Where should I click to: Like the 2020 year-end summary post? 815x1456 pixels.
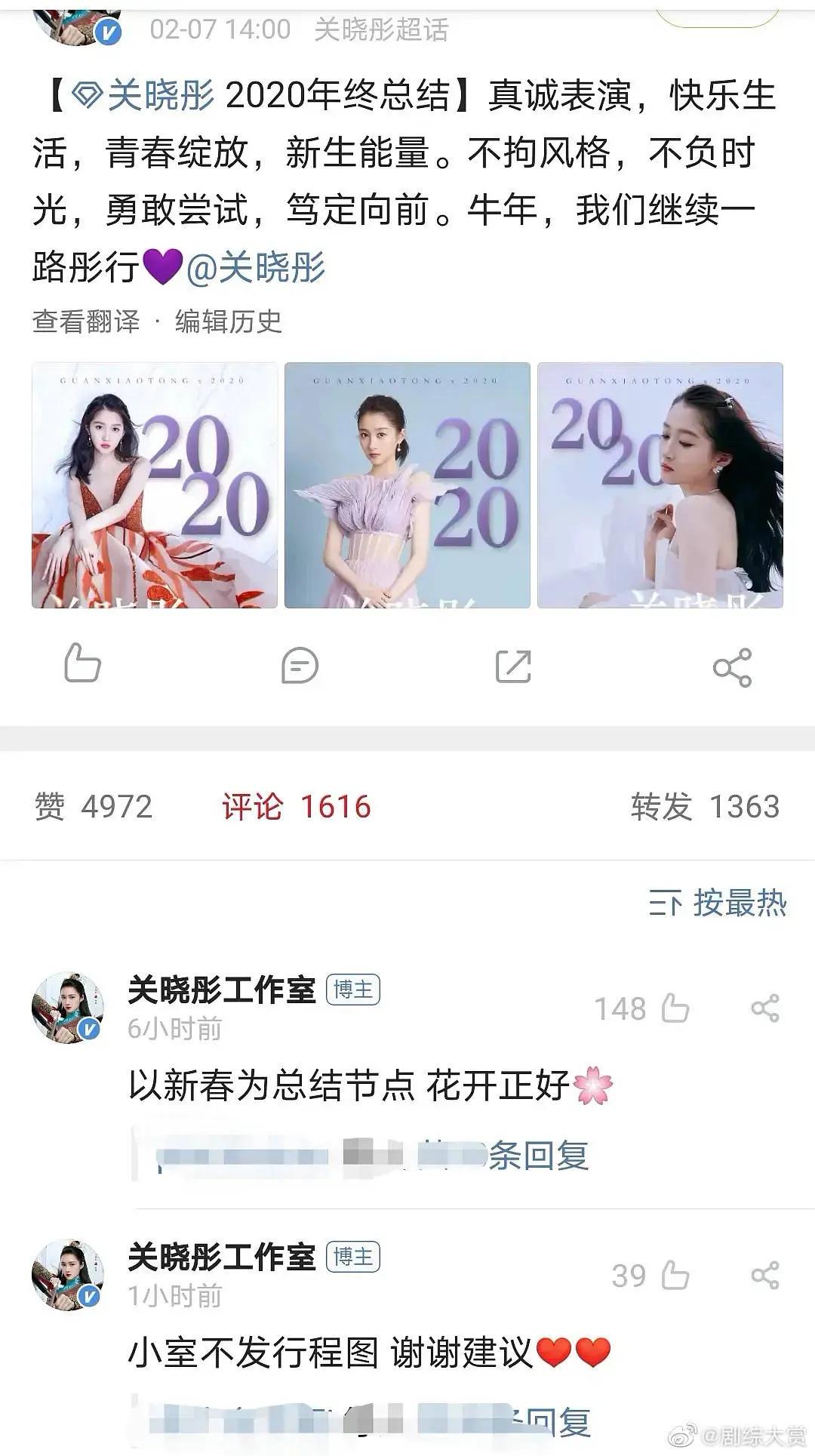pyautogui.click(x=82, y=663)
